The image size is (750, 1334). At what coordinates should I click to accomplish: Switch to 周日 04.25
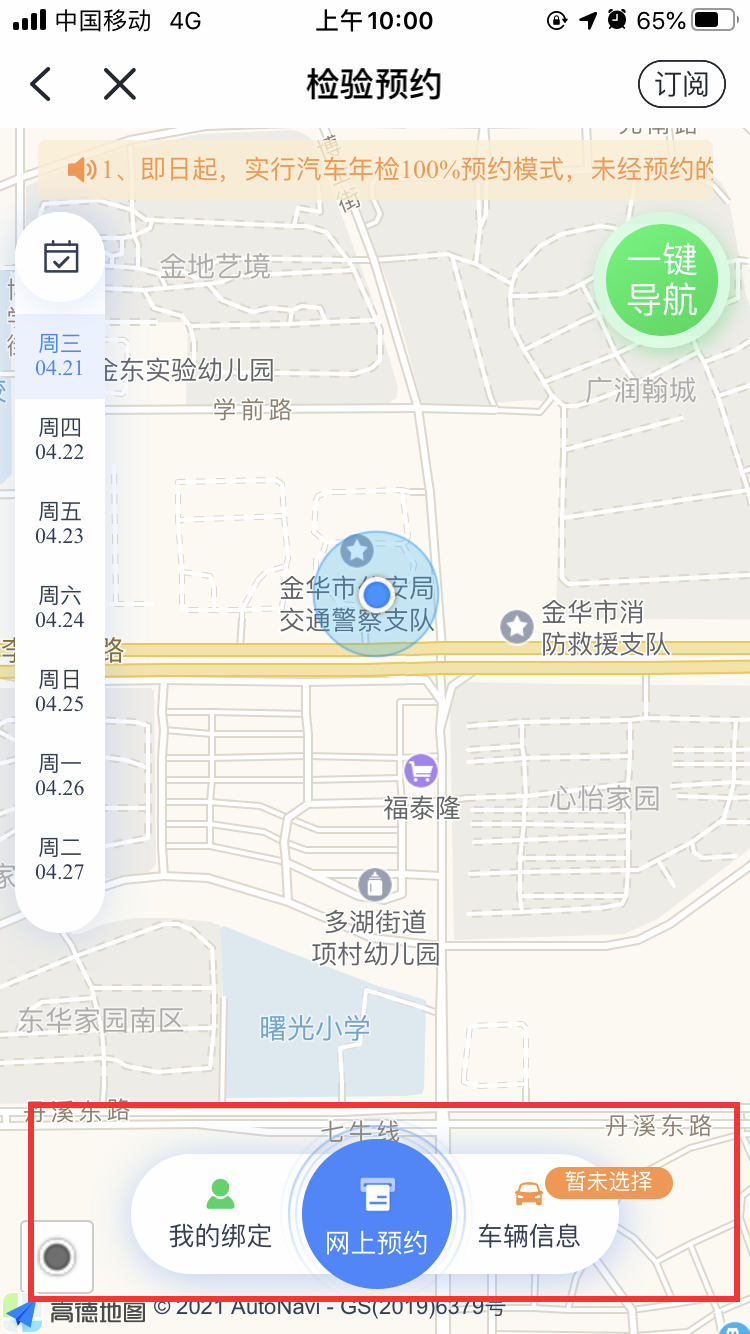click(60, 691)
